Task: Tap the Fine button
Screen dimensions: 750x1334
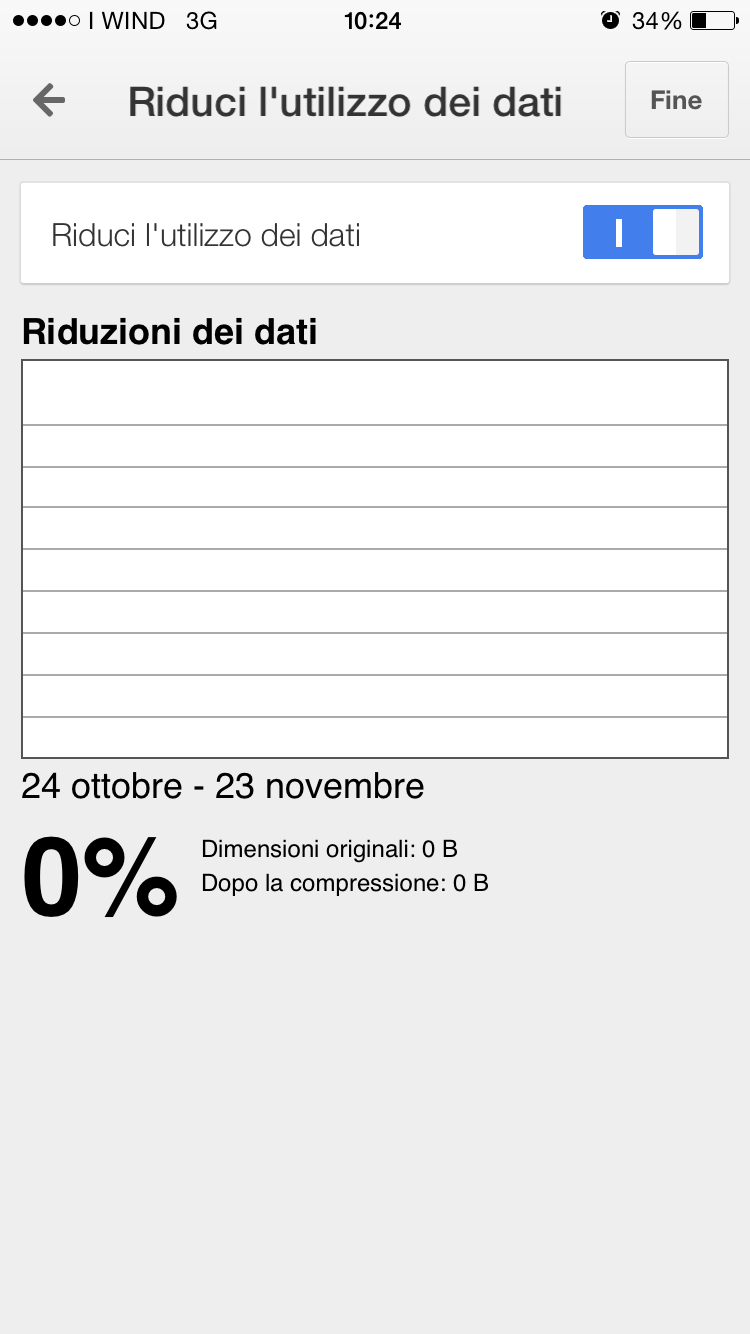Action: 676,100
